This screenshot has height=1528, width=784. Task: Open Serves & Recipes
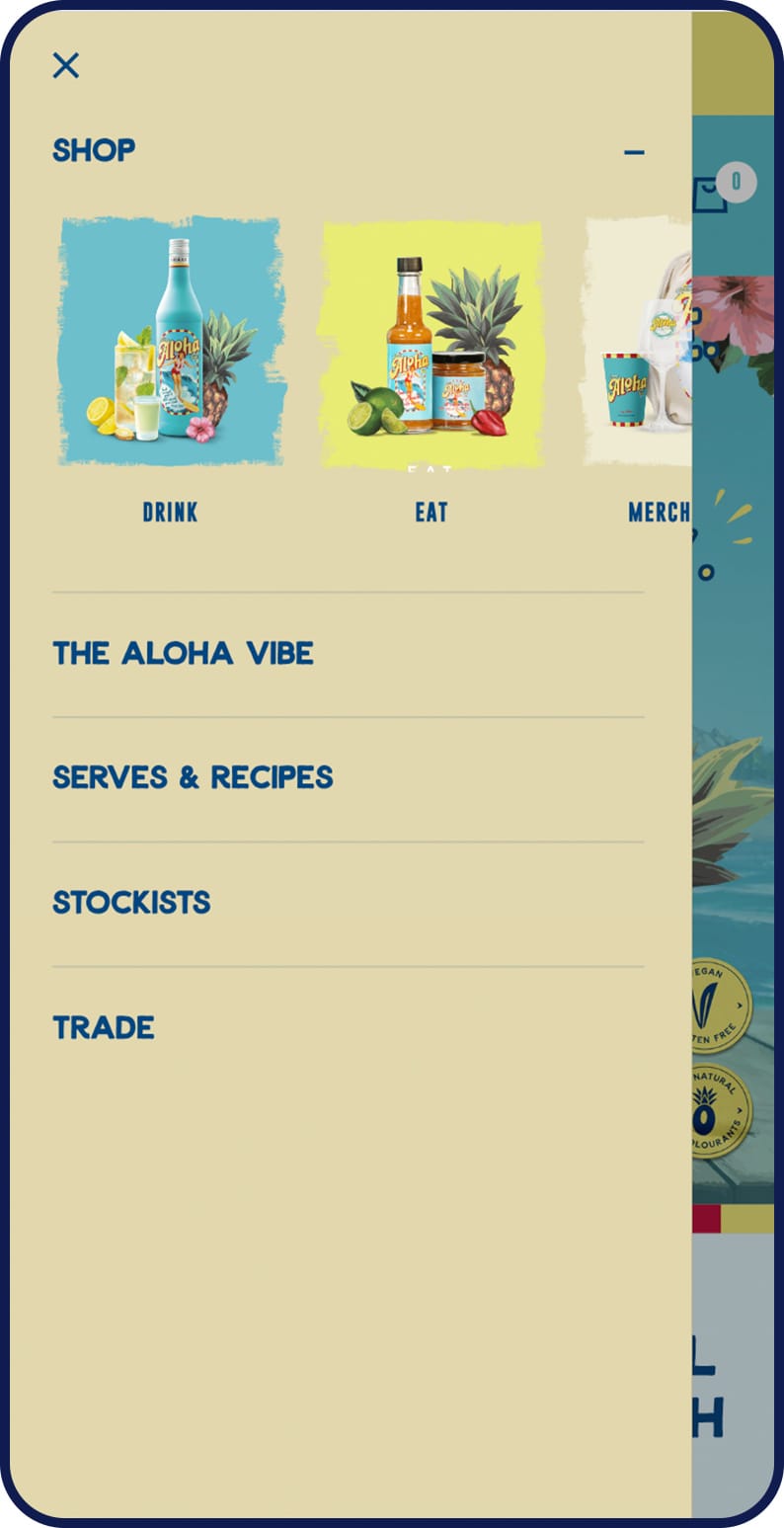click(193, 777)
